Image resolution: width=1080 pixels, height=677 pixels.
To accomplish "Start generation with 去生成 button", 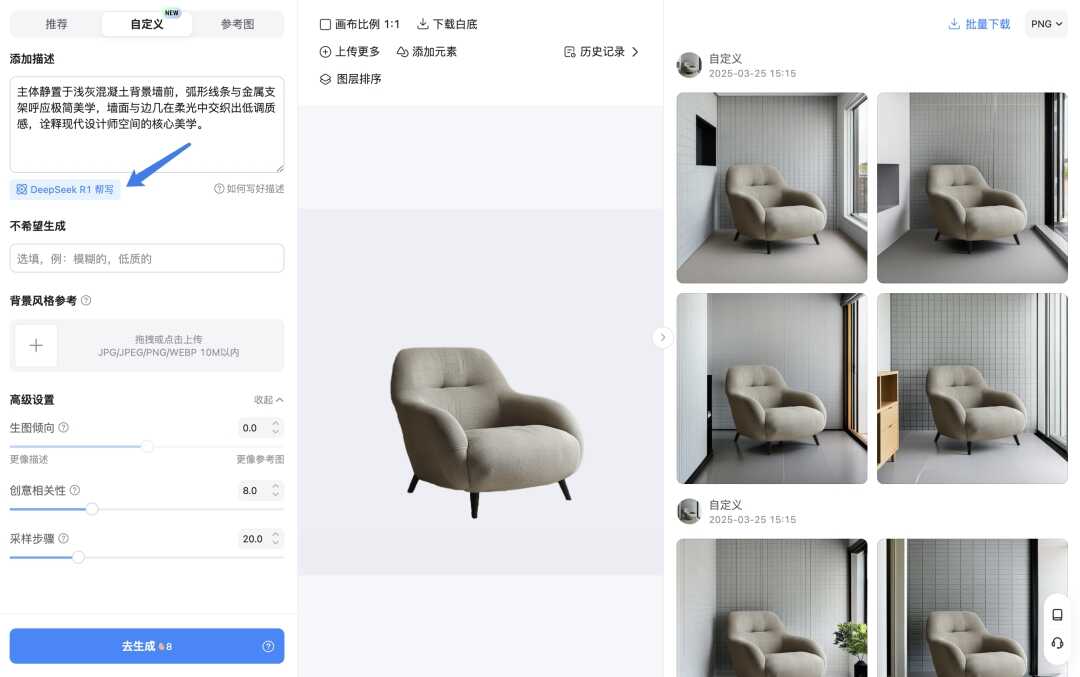I will point(147,646).
